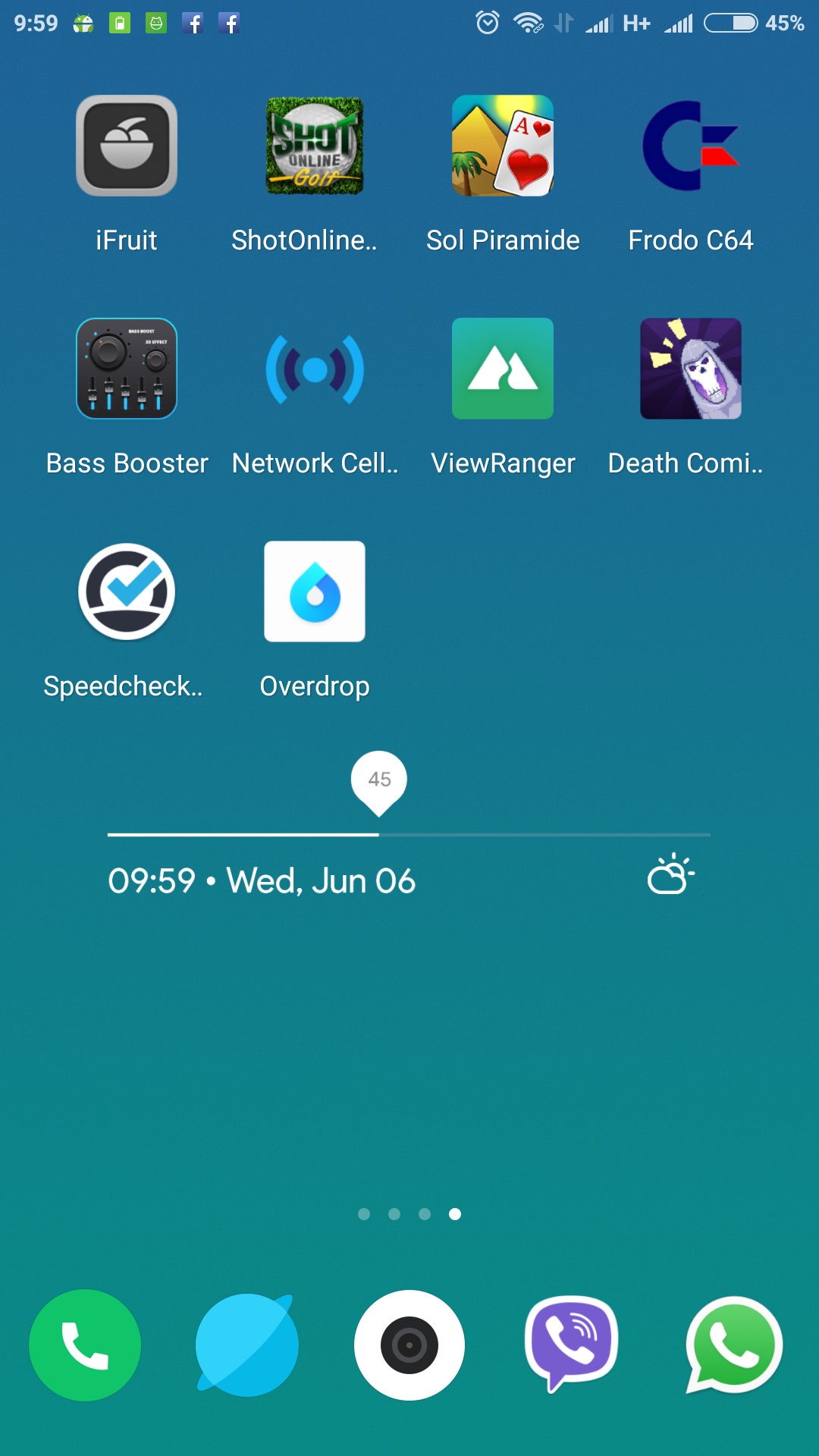Open Viber messenger

tap(572, 1344)
